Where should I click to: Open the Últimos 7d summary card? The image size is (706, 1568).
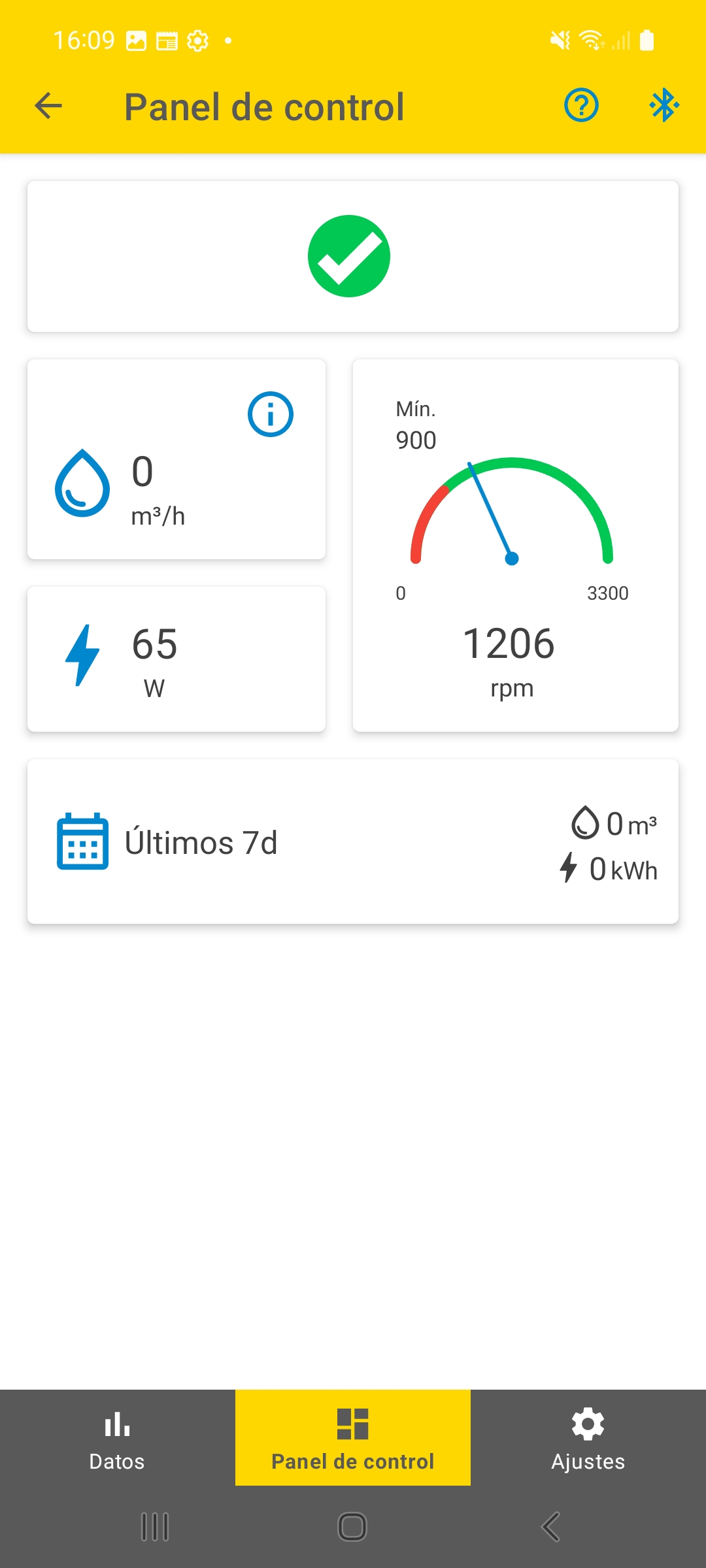click(353, 841)
